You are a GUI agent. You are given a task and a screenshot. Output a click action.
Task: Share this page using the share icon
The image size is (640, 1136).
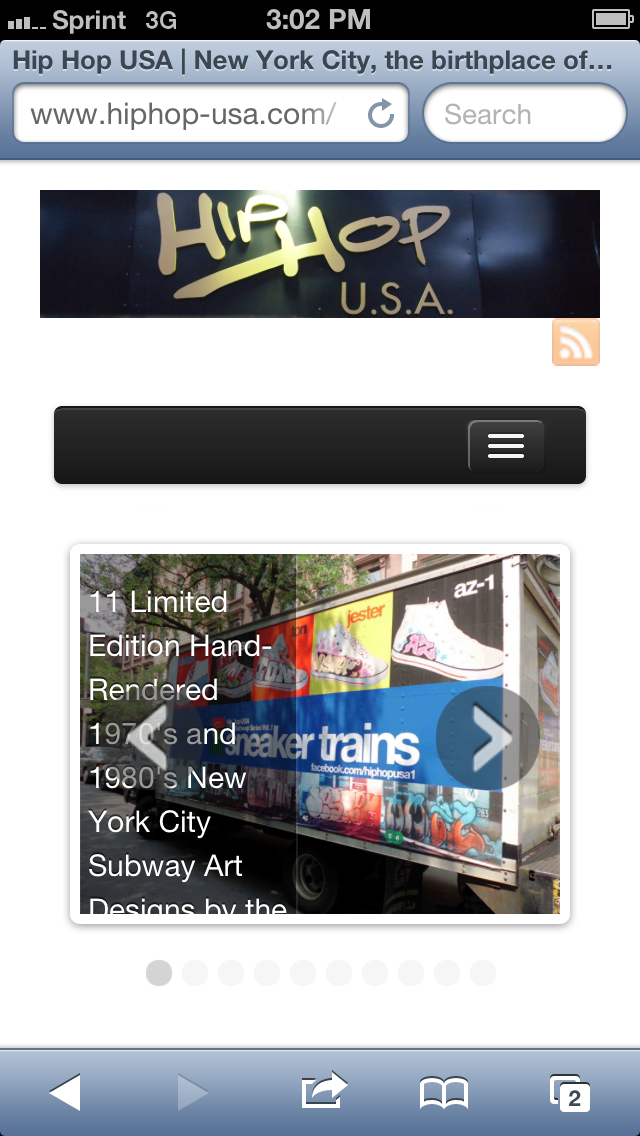pos(324,1090)
